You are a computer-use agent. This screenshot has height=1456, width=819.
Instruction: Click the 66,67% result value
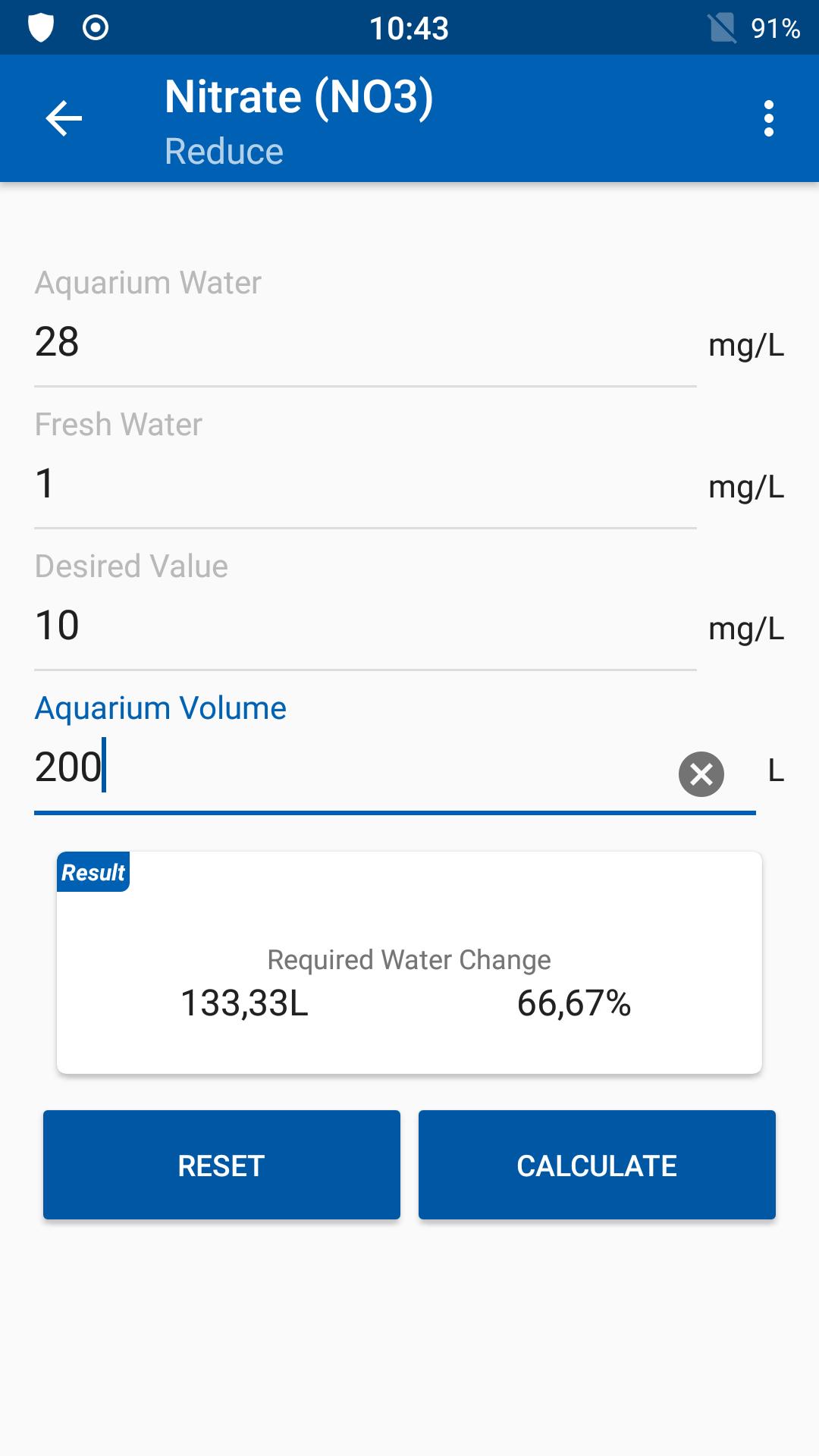click(574, 1006)
